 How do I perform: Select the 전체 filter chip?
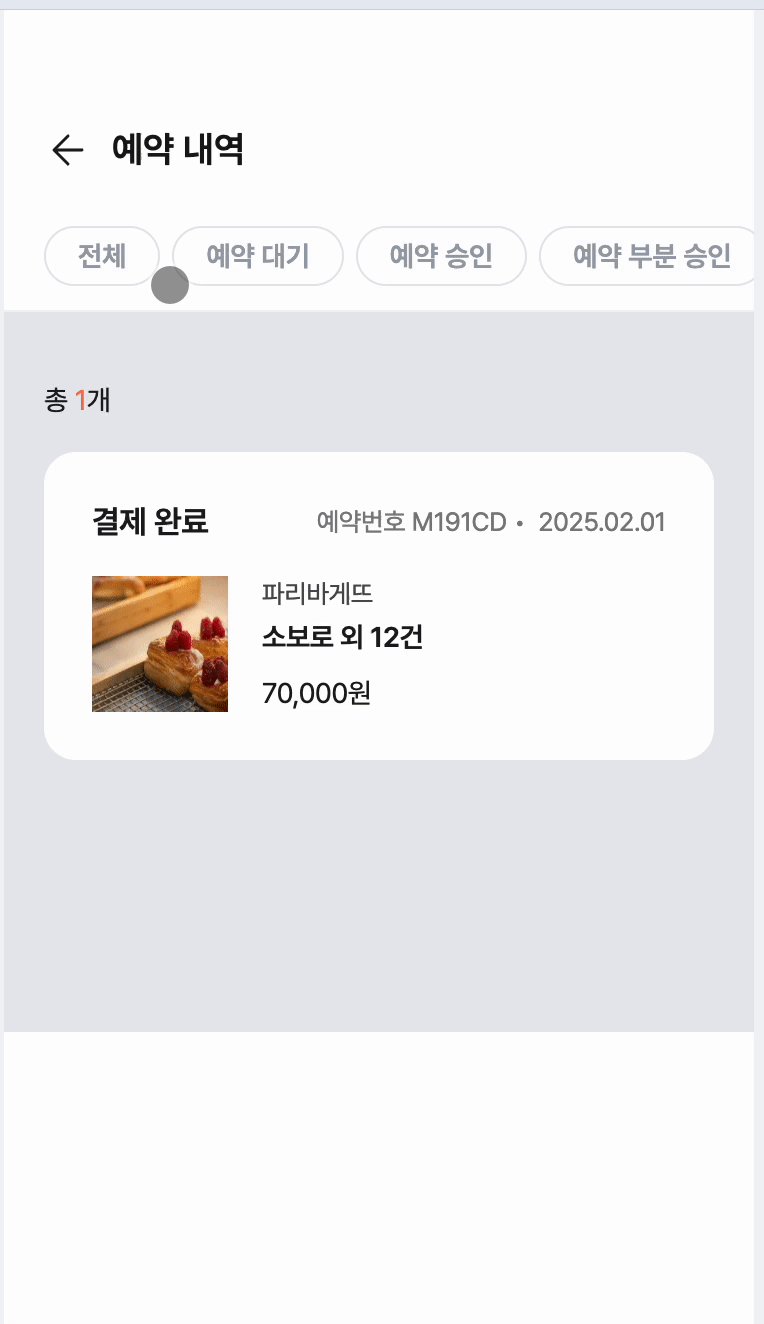pyautogui.click(x=101, y=256)
